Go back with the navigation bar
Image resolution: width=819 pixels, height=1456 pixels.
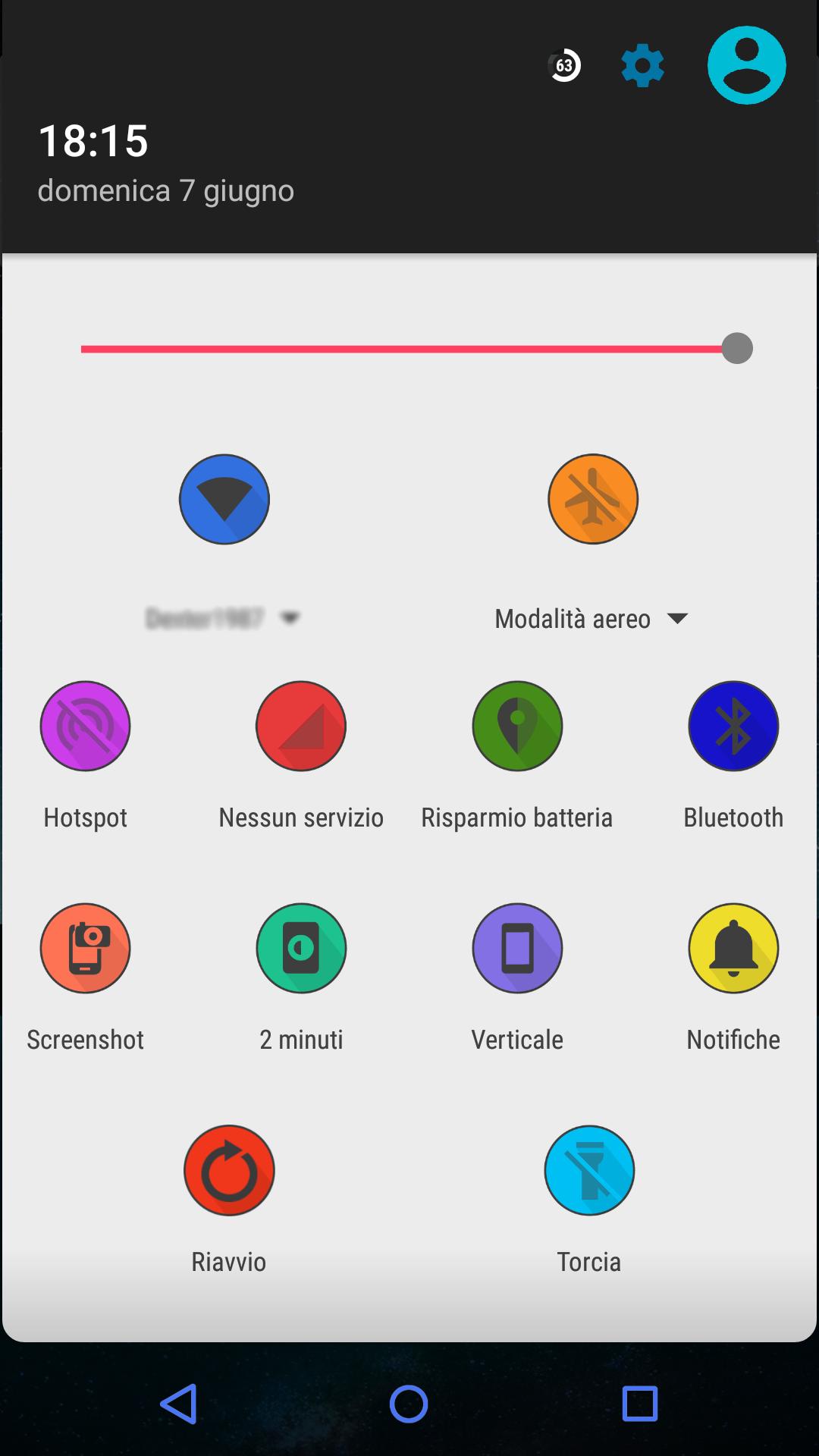point(180,1404)
